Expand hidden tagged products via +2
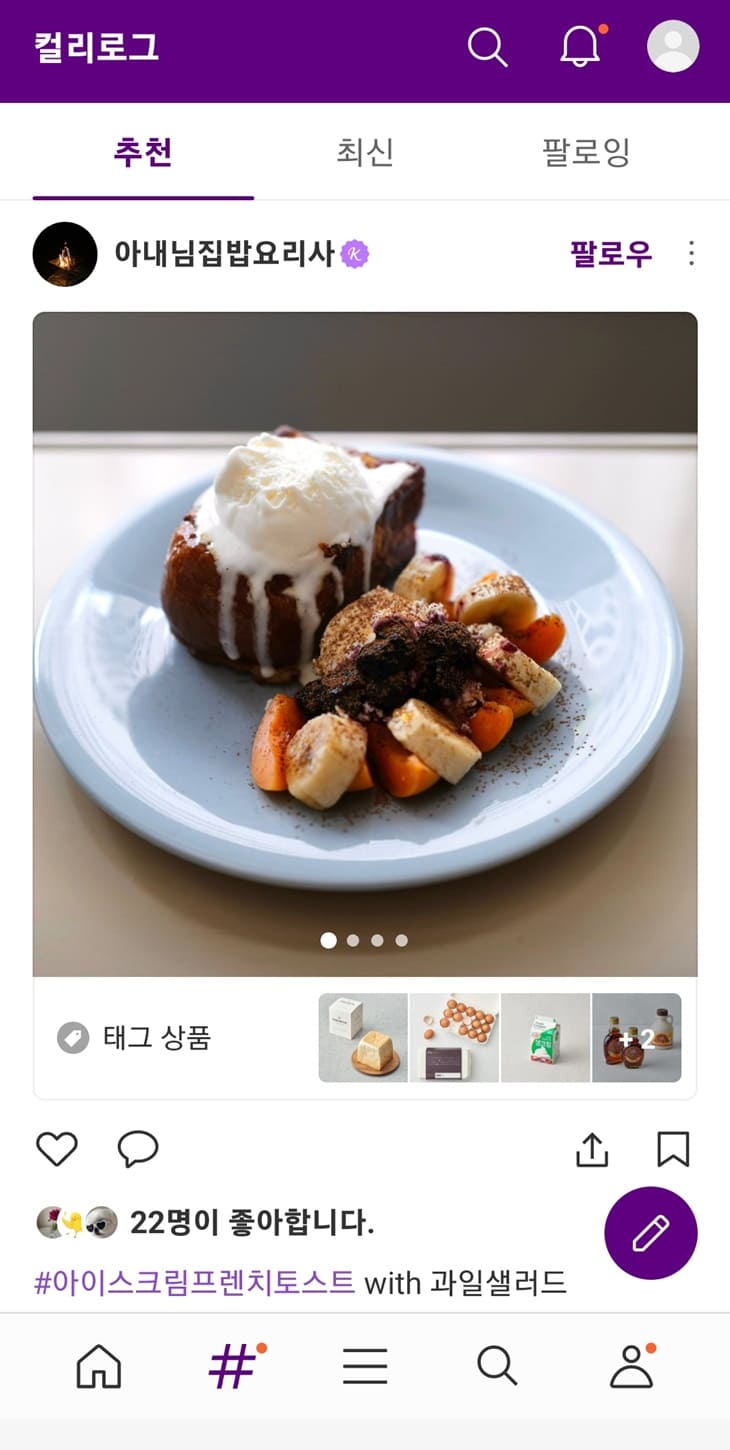Viewport: 730px width, 1450px height. point(637,1038)
